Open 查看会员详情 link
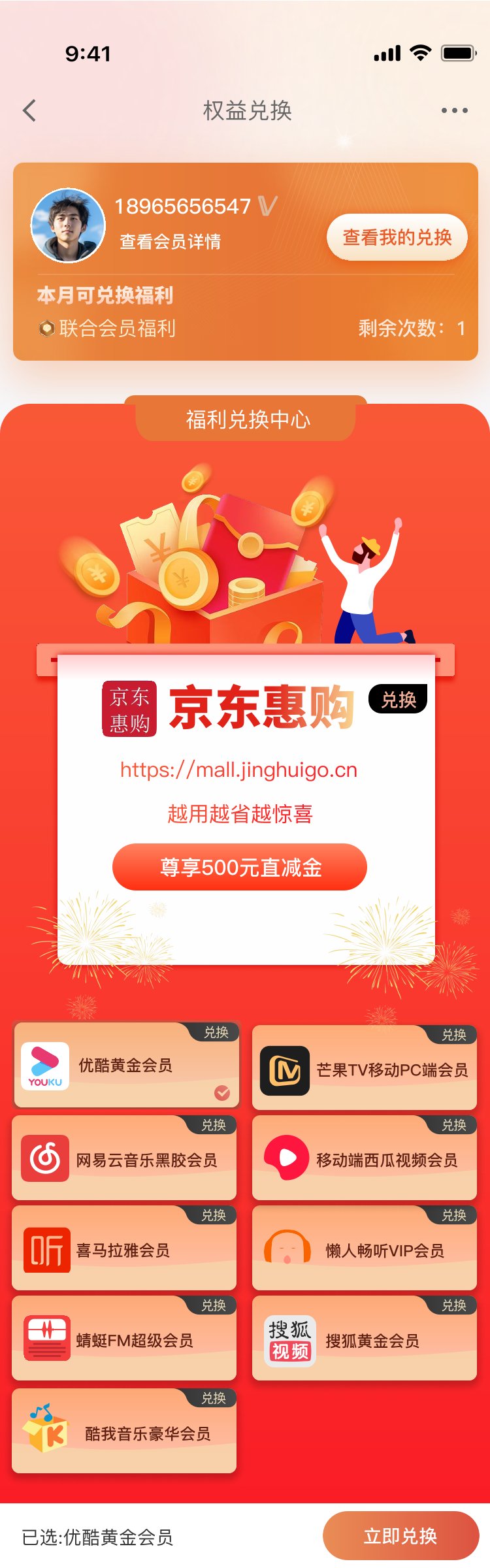 coord(170,241)
